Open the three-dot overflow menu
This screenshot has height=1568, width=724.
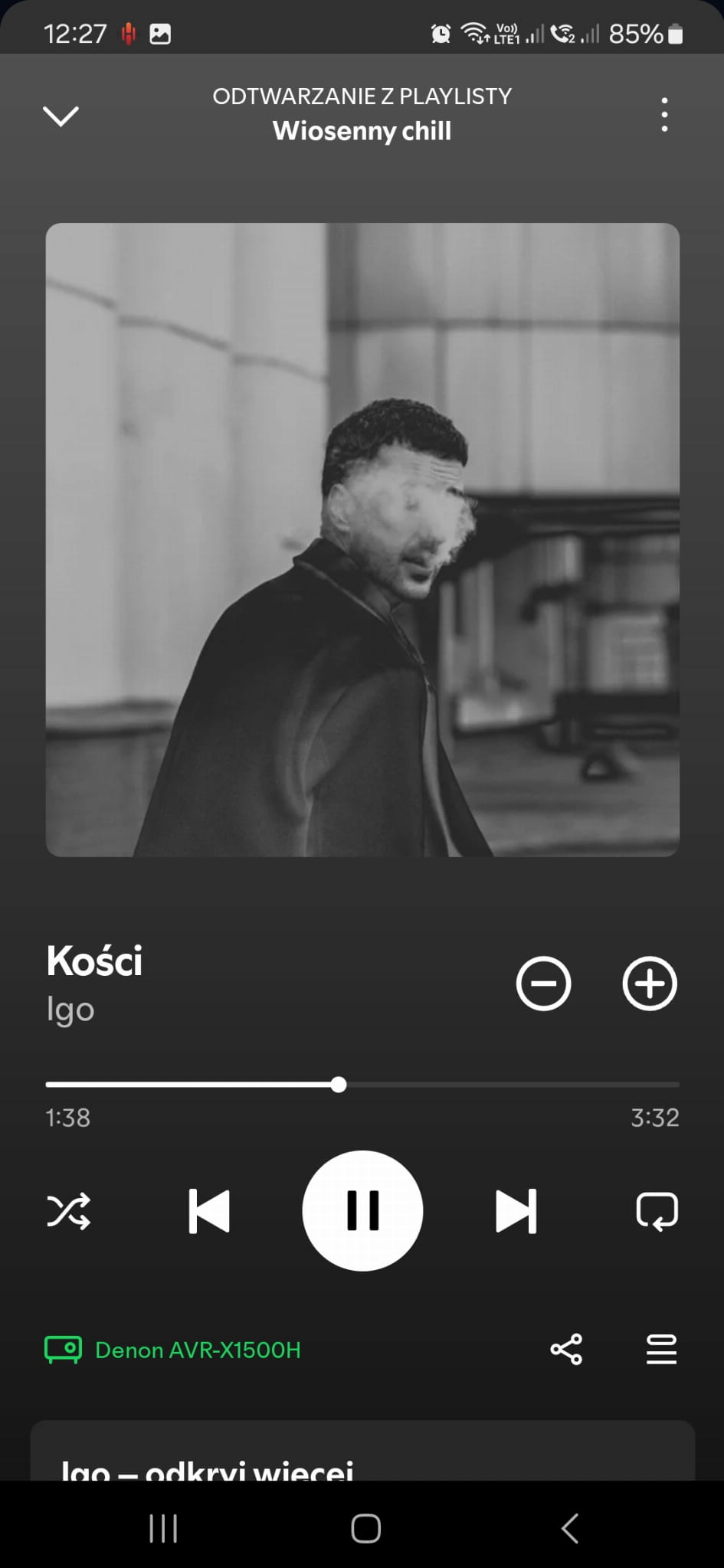(664, 115)
